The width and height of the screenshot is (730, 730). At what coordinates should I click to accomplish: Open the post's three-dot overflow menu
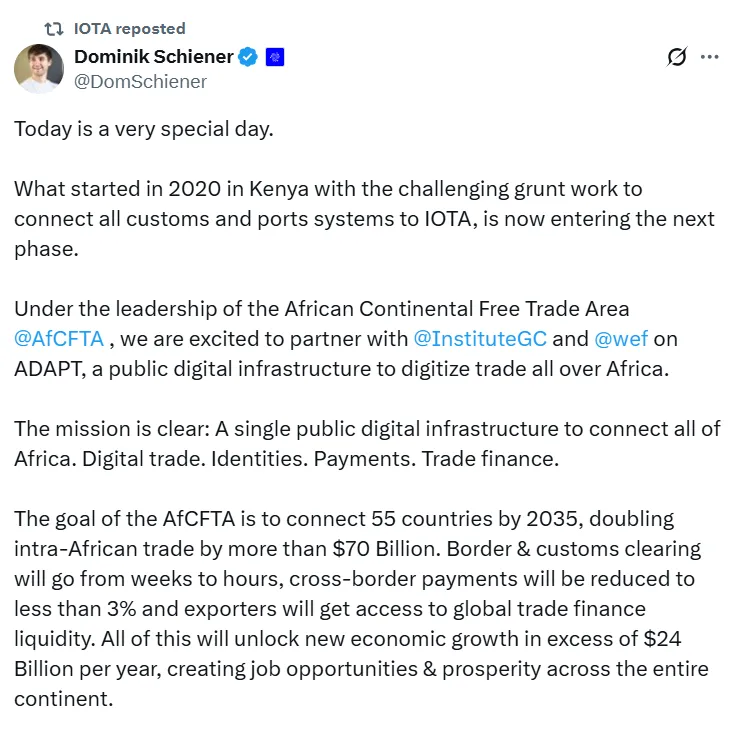pos(709,57)
